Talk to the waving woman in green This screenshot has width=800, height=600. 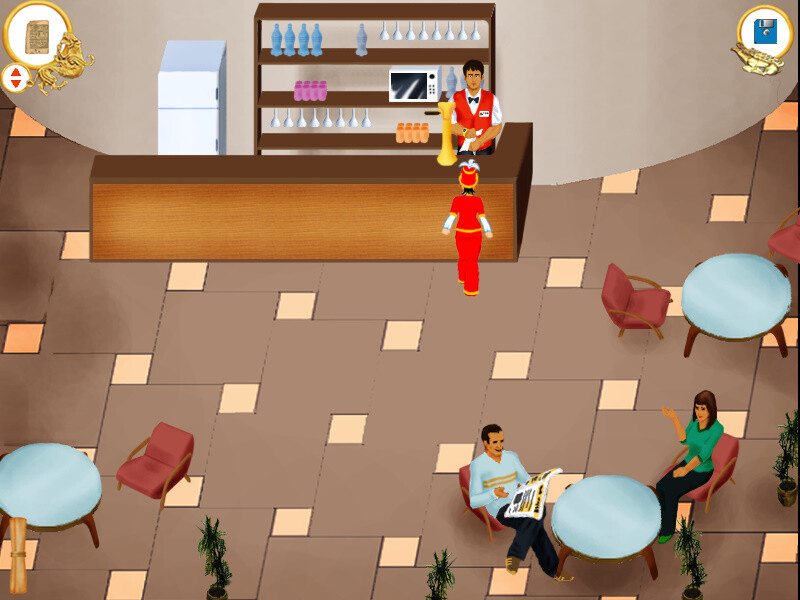697,450
